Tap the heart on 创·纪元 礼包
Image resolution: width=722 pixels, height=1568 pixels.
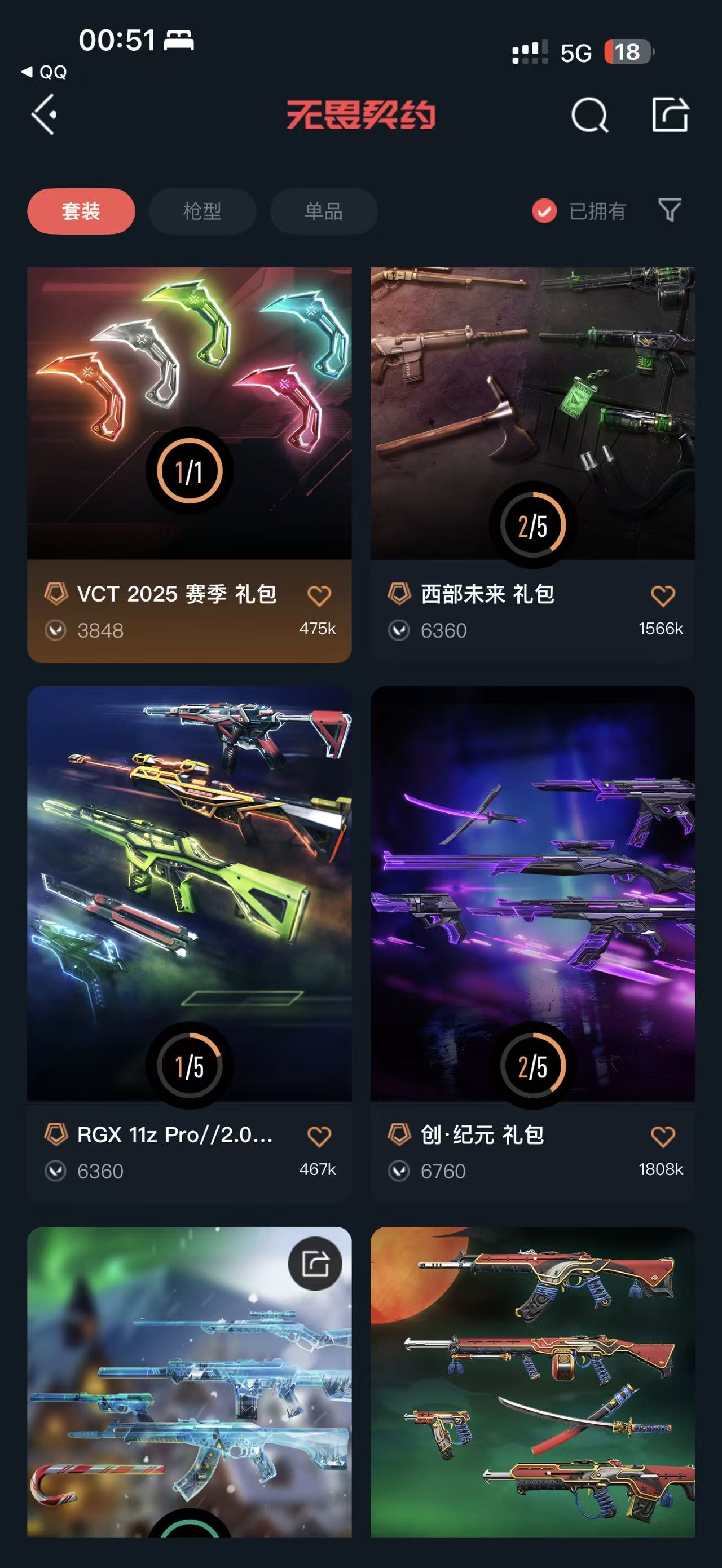pyautogui.click(x=662, y=1136)
